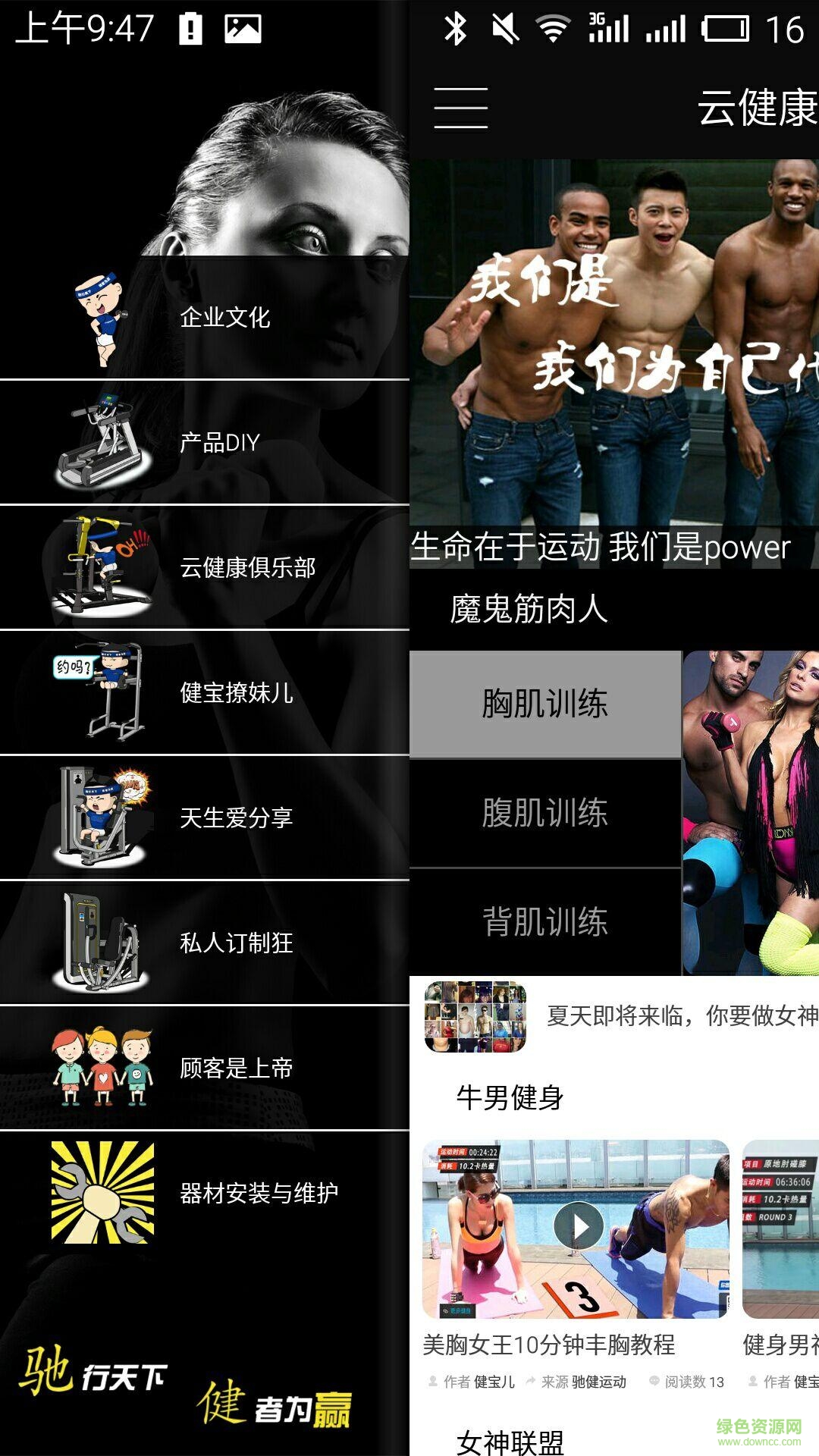The height and width of the screenshot is (1456, 819).
Task: Switch to 腹肌训练 tab
Action: (x=544, y=813)
